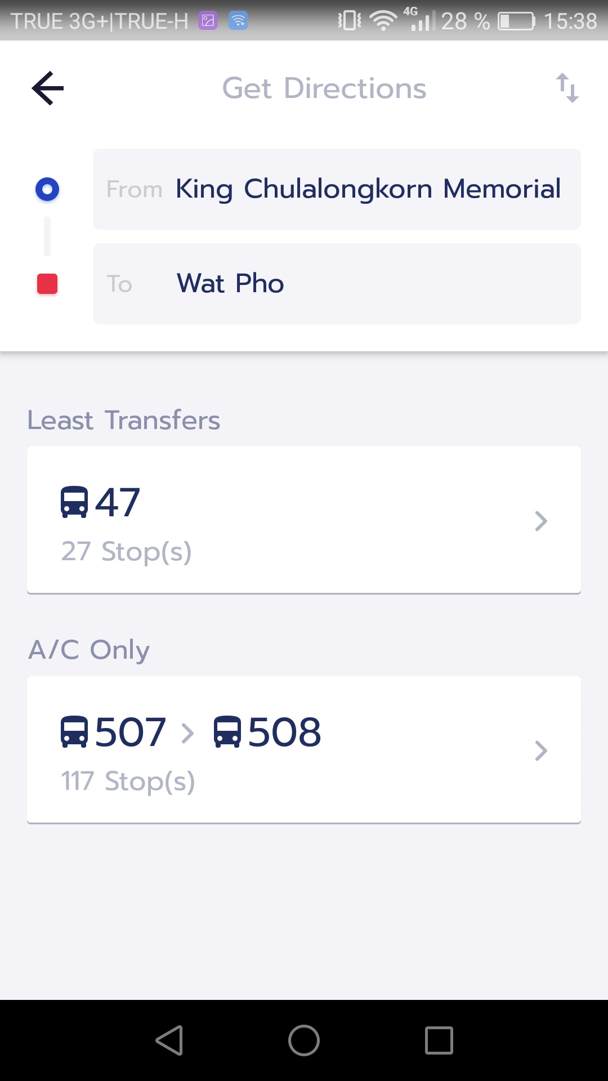This screenshot has width=608, height=1081.
Task: Tap the system home button
Action: pos(304,1040)
